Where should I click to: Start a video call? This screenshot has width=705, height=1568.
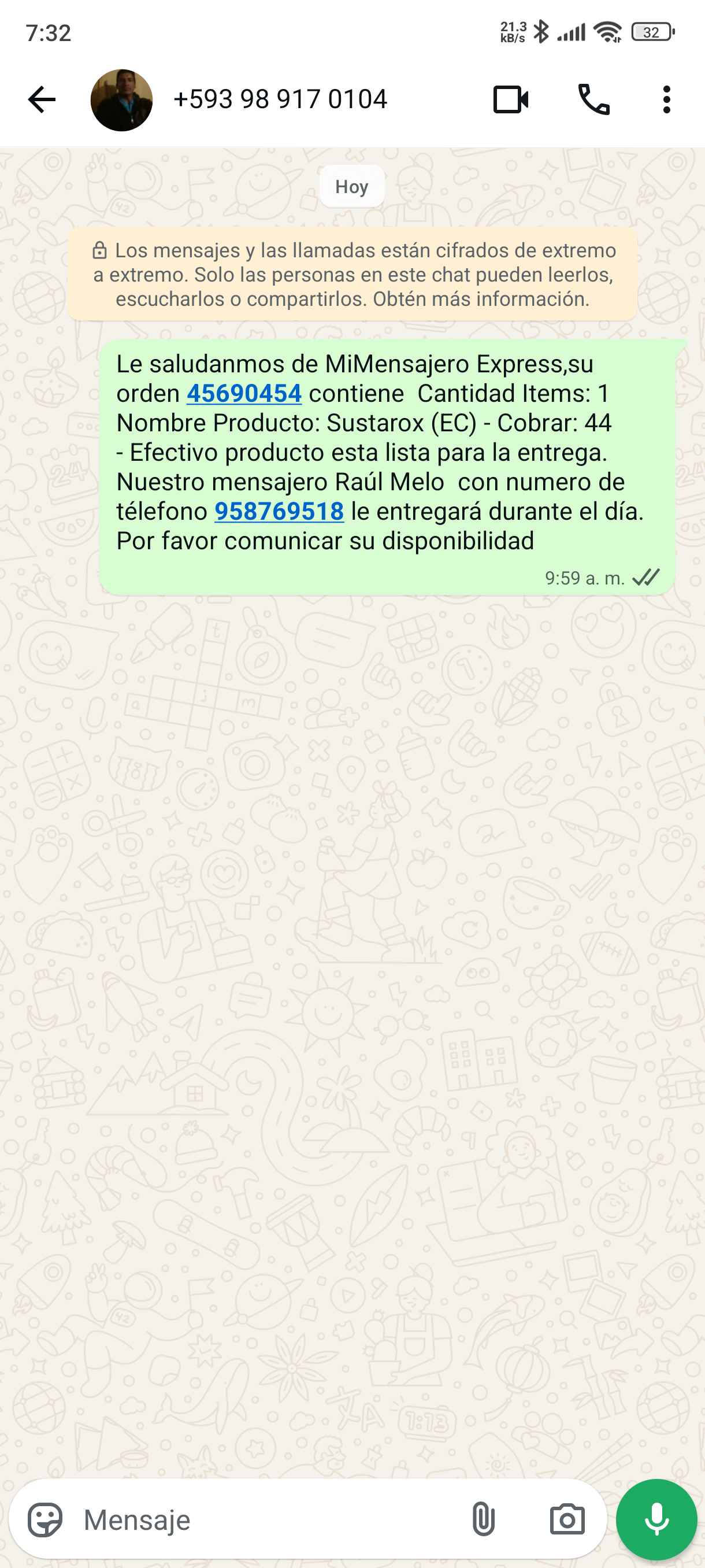510,100
